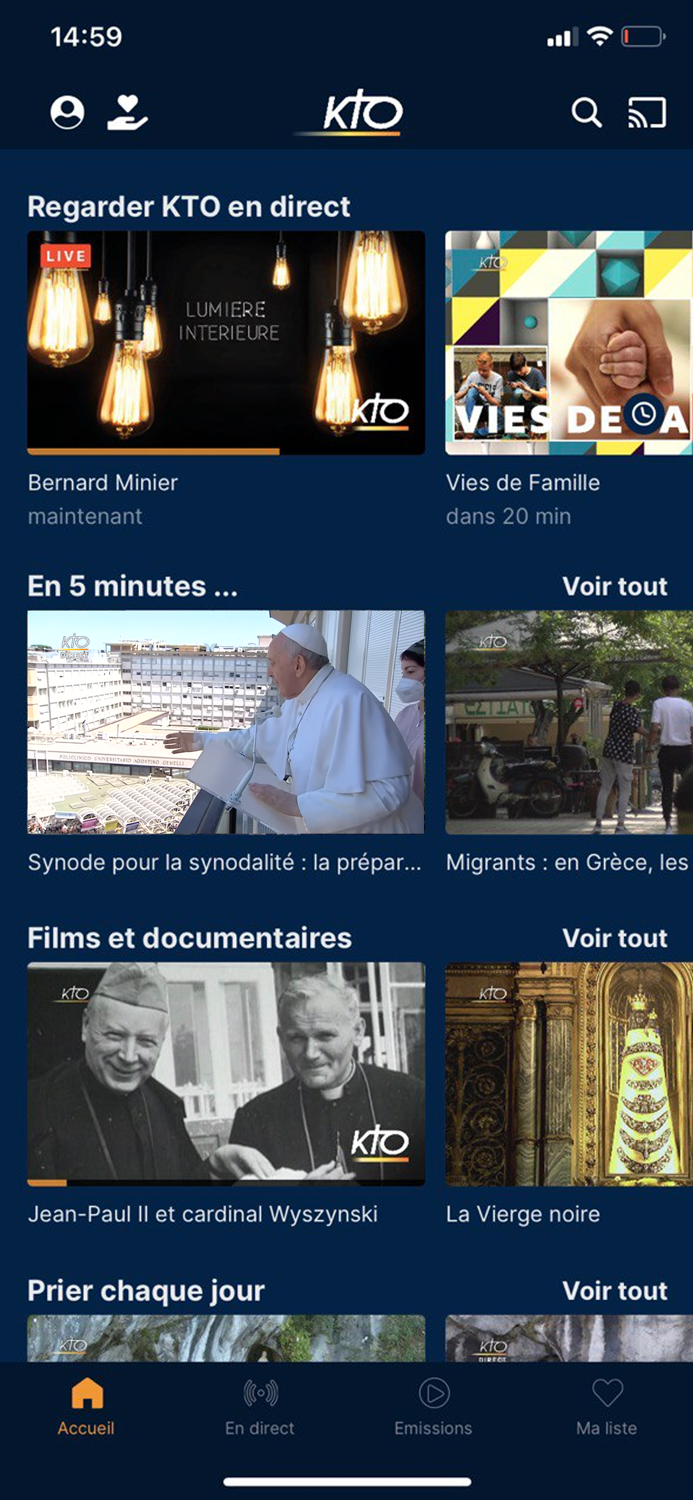See all En 5 minutes videos
The width and height of the screenshot is (693, 1500).
(x=614, y=586)
